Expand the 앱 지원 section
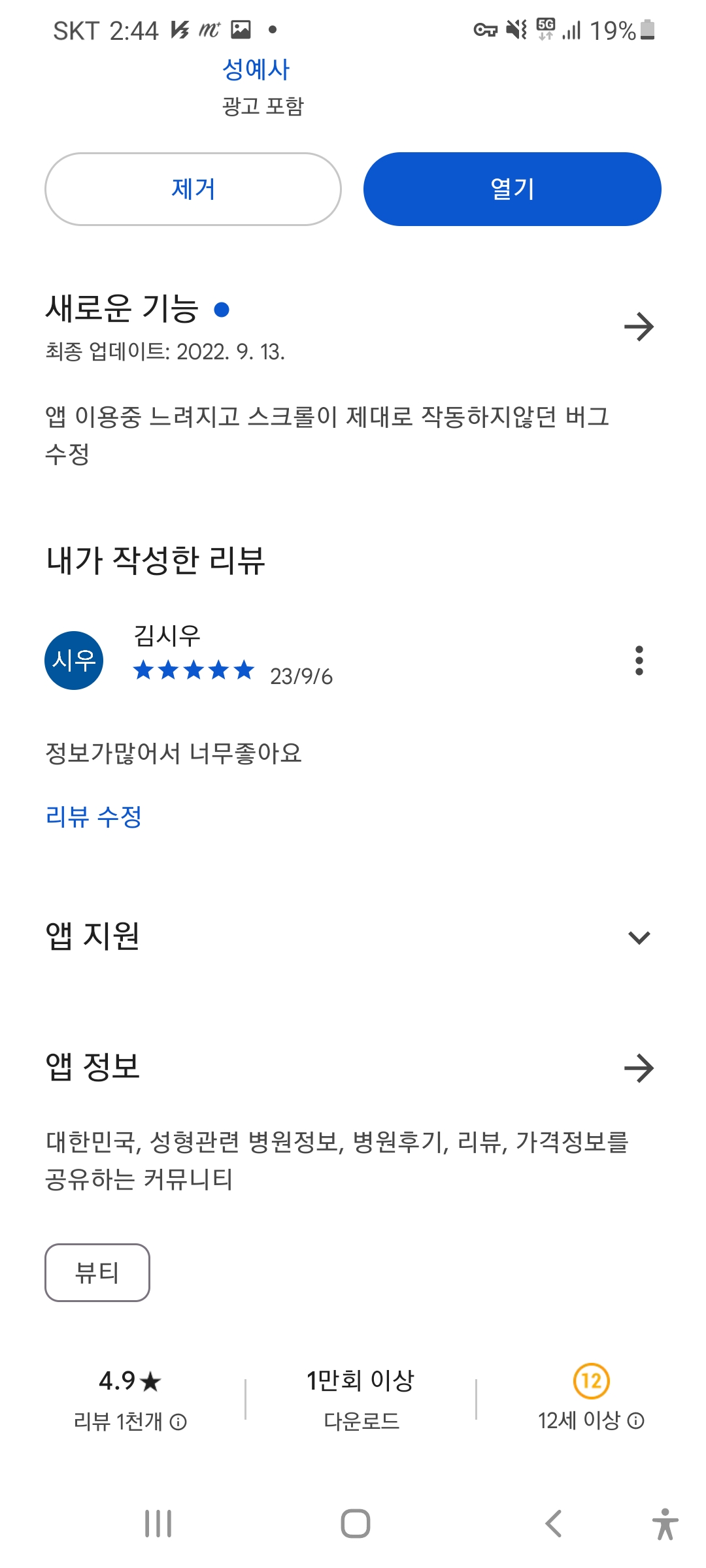Viewport: 706px width, 1568px height. [x=639, y=938]
